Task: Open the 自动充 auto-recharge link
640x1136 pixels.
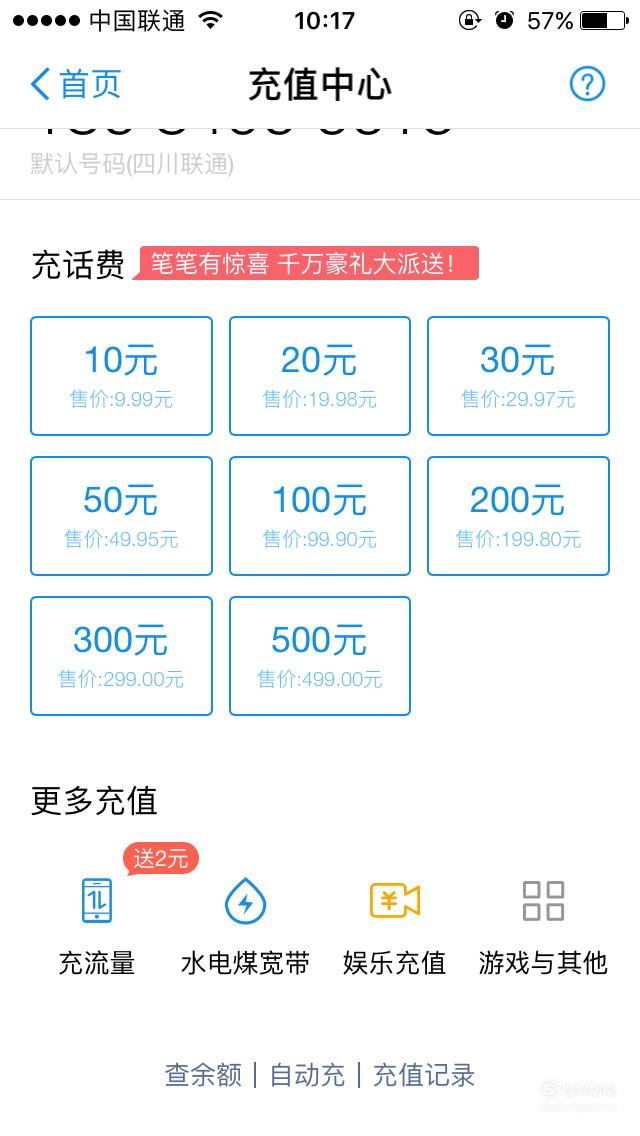Action: click(307, 1075)
